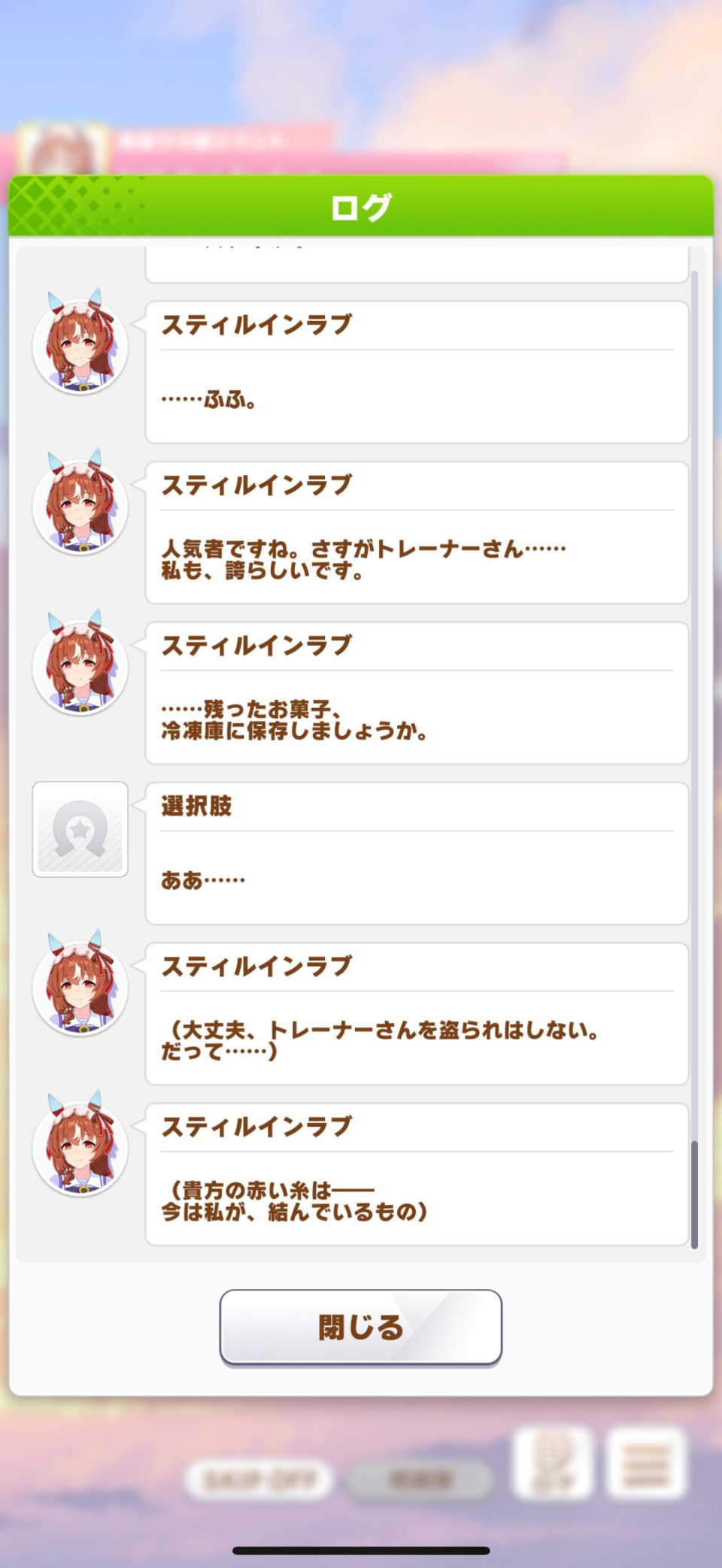722x1568 pixels.
Task: Close the log dialog with 閉じる
Action: (360, 1327)
